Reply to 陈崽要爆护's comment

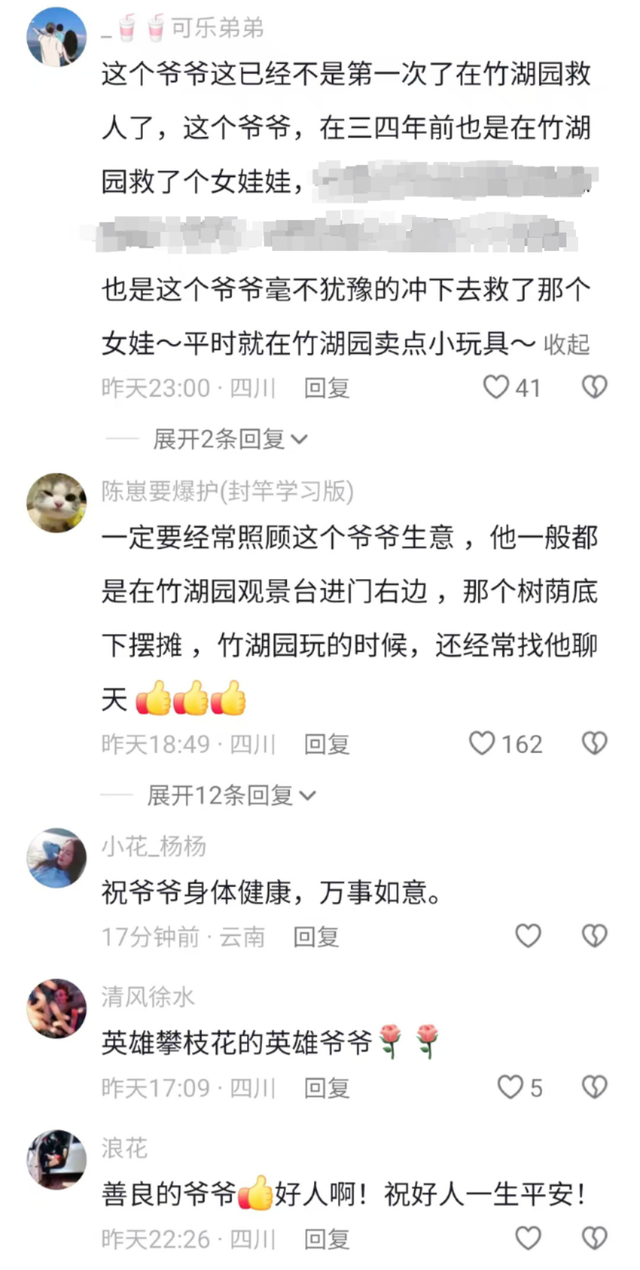(x=327, y=744)
